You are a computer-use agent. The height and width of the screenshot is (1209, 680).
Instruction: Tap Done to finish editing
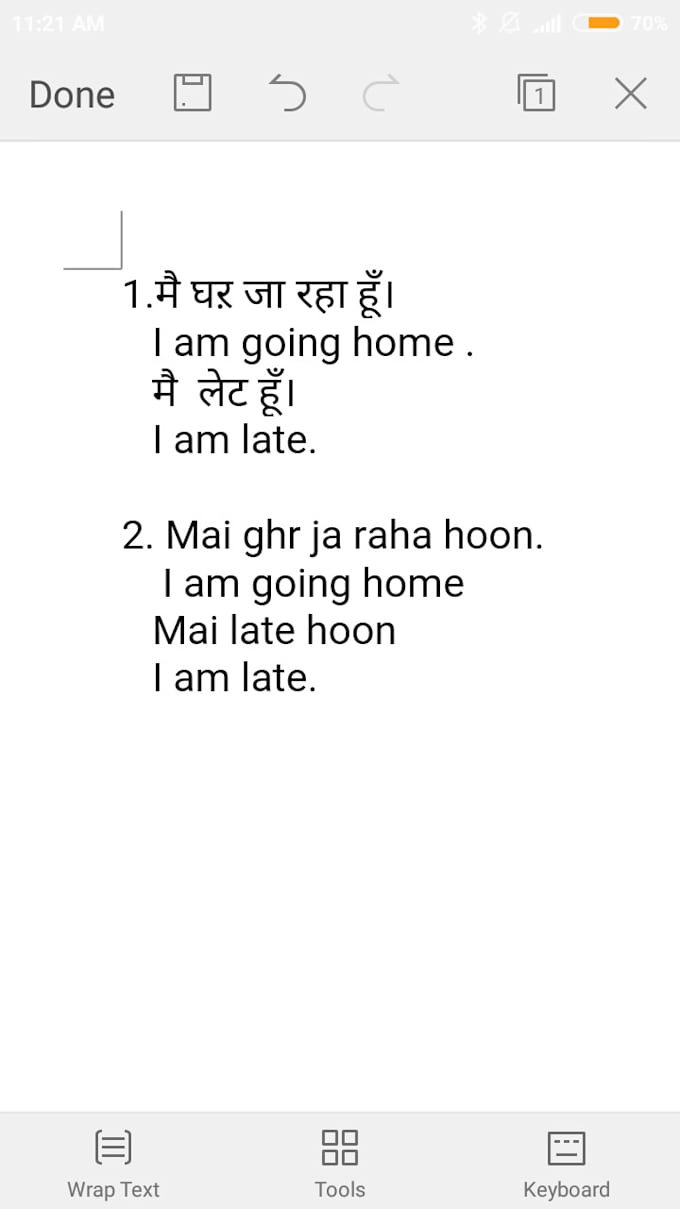pos(72,95)
